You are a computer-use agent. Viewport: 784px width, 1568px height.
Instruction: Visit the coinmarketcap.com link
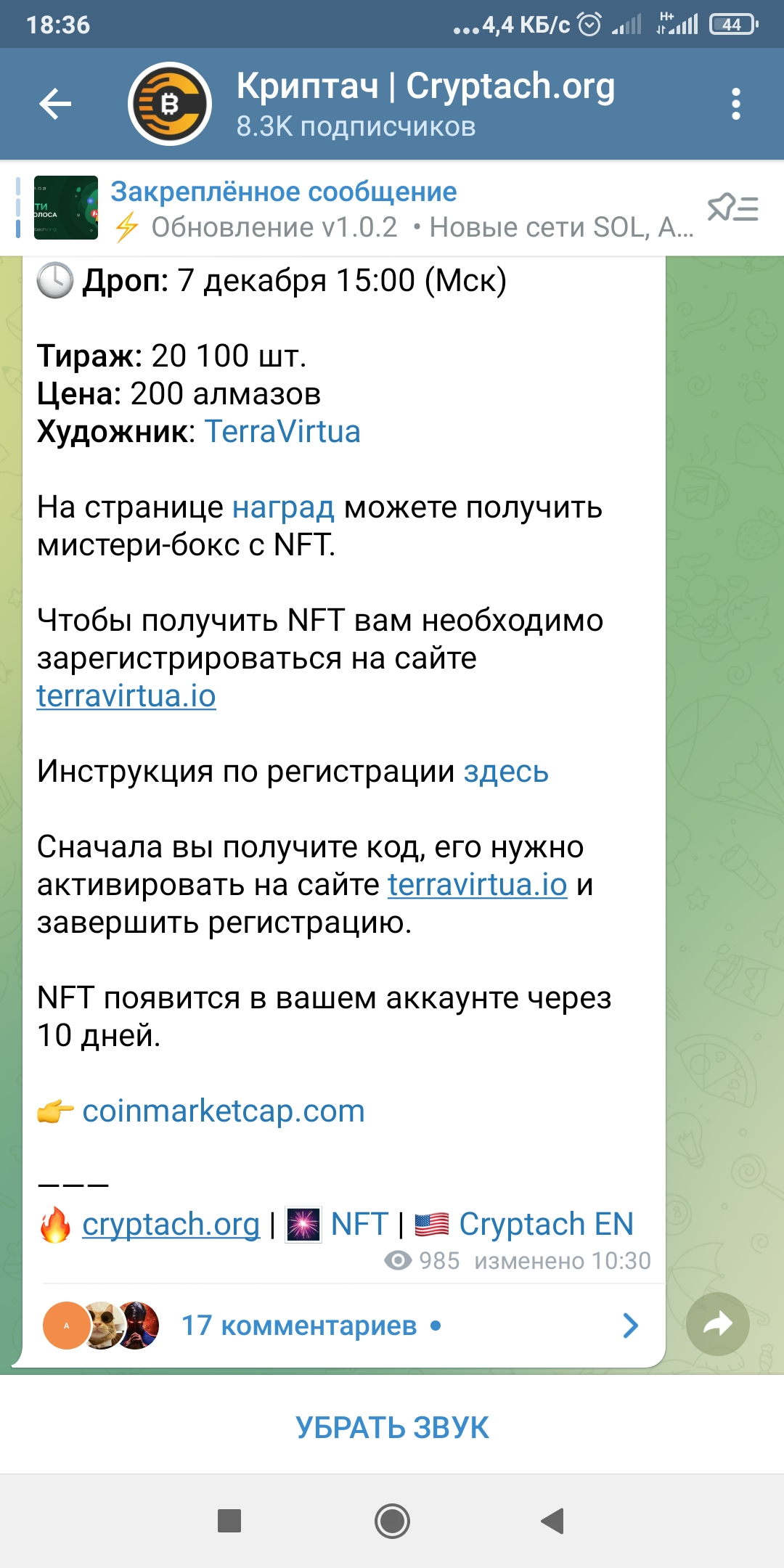tap(224, 1111)
